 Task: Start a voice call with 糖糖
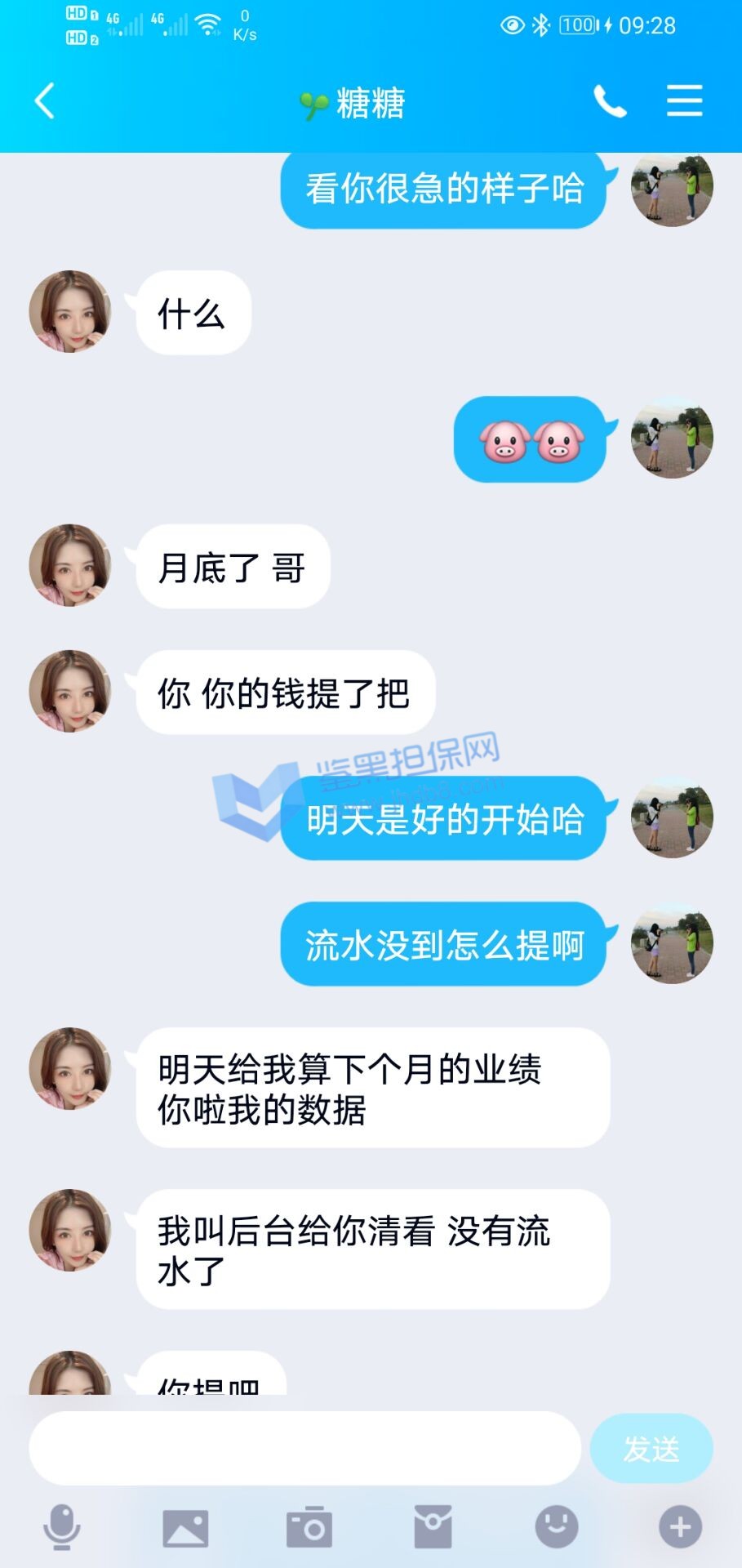coord(610,101)
